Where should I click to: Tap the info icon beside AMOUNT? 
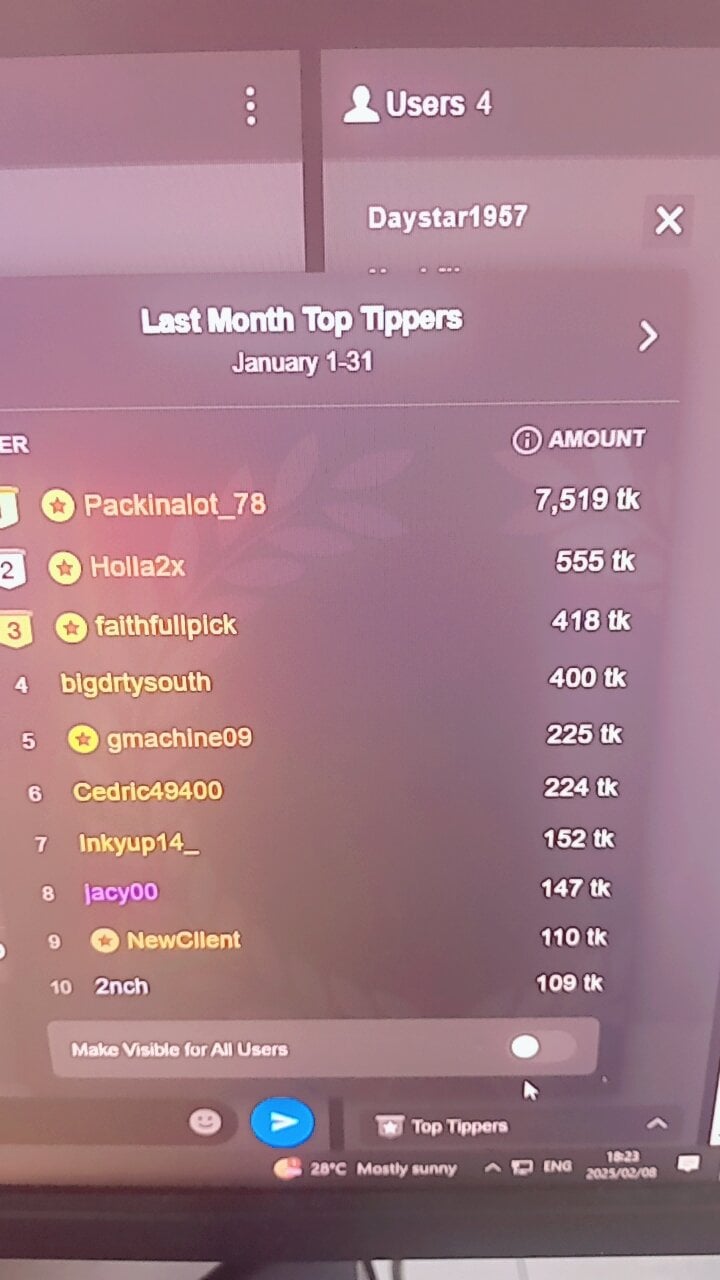point(526,440)
